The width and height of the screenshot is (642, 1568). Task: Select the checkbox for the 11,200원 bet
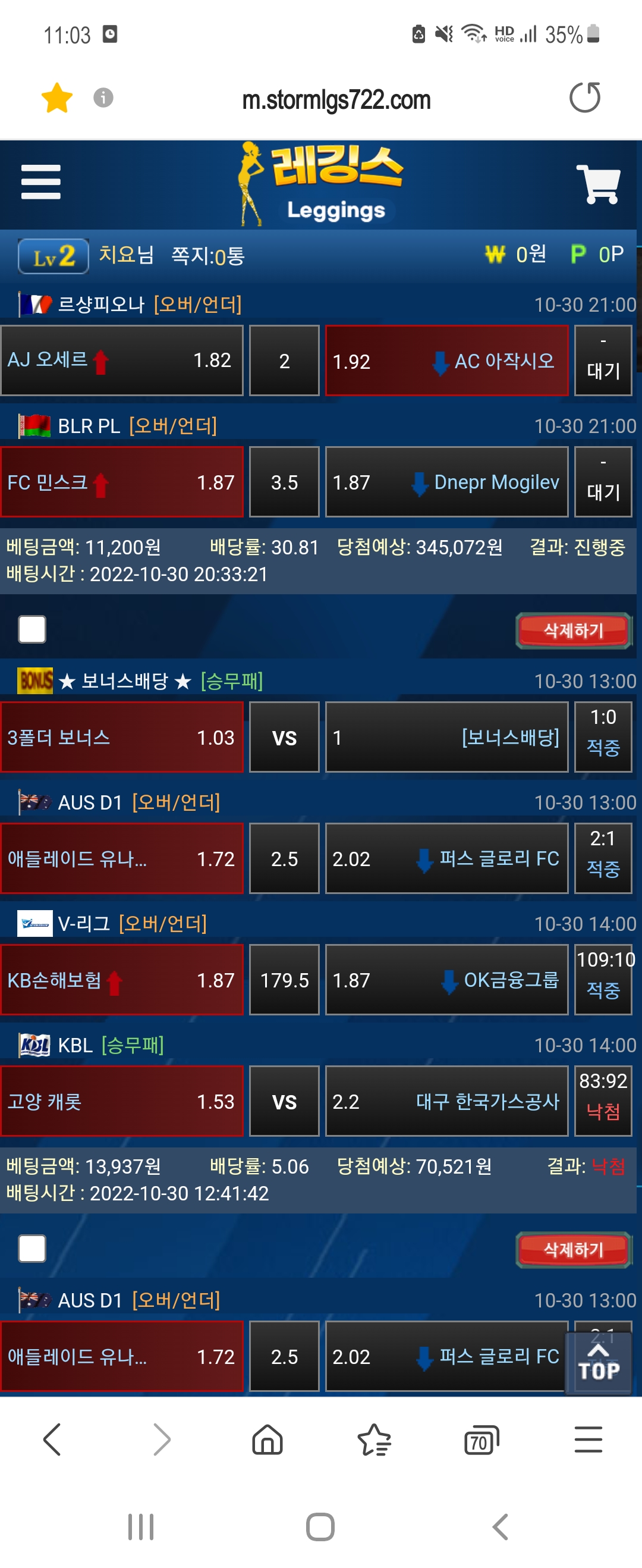pos(32,629)
